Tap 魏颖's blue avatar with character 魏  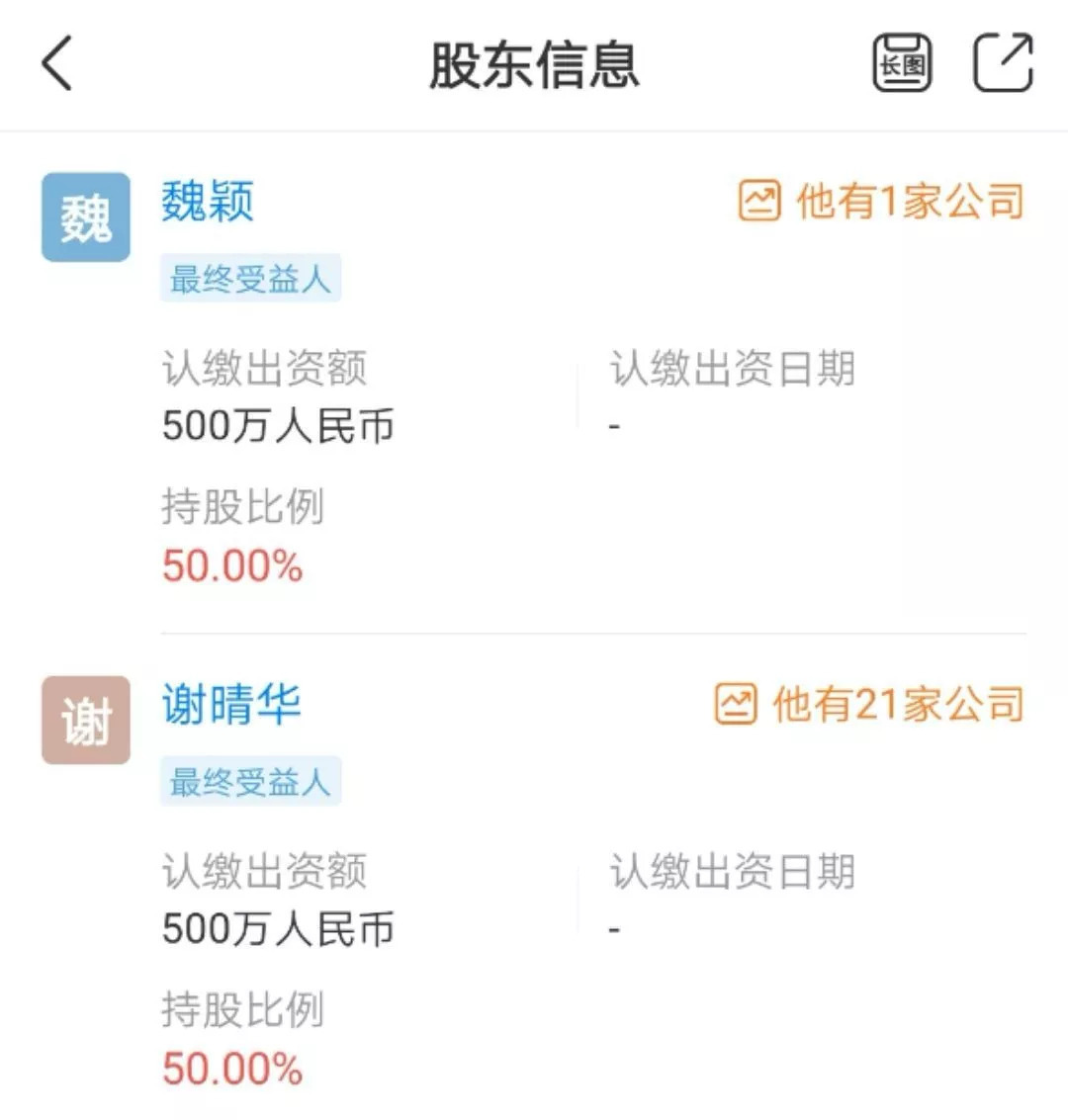[85, 216]
